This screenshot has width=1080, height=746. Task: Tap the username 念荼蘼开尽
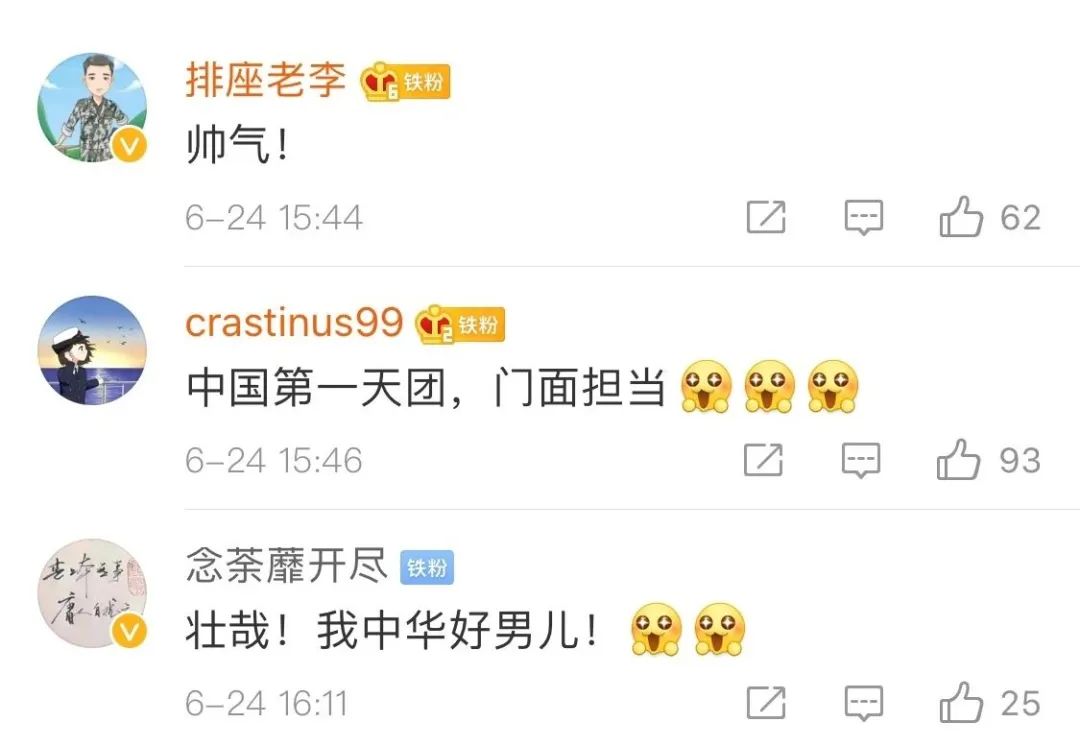[x=286, y=568]
